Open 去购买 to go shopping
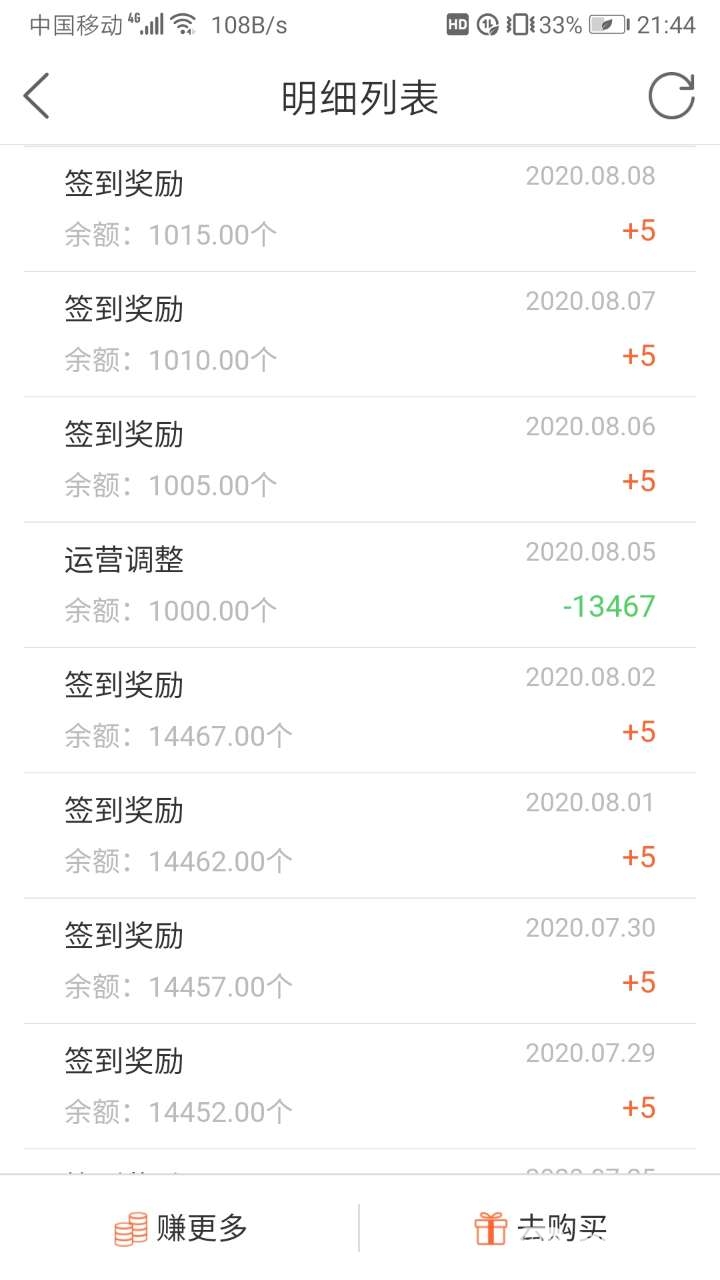This screenshot has width=720, height=1280. [541, 1228]
